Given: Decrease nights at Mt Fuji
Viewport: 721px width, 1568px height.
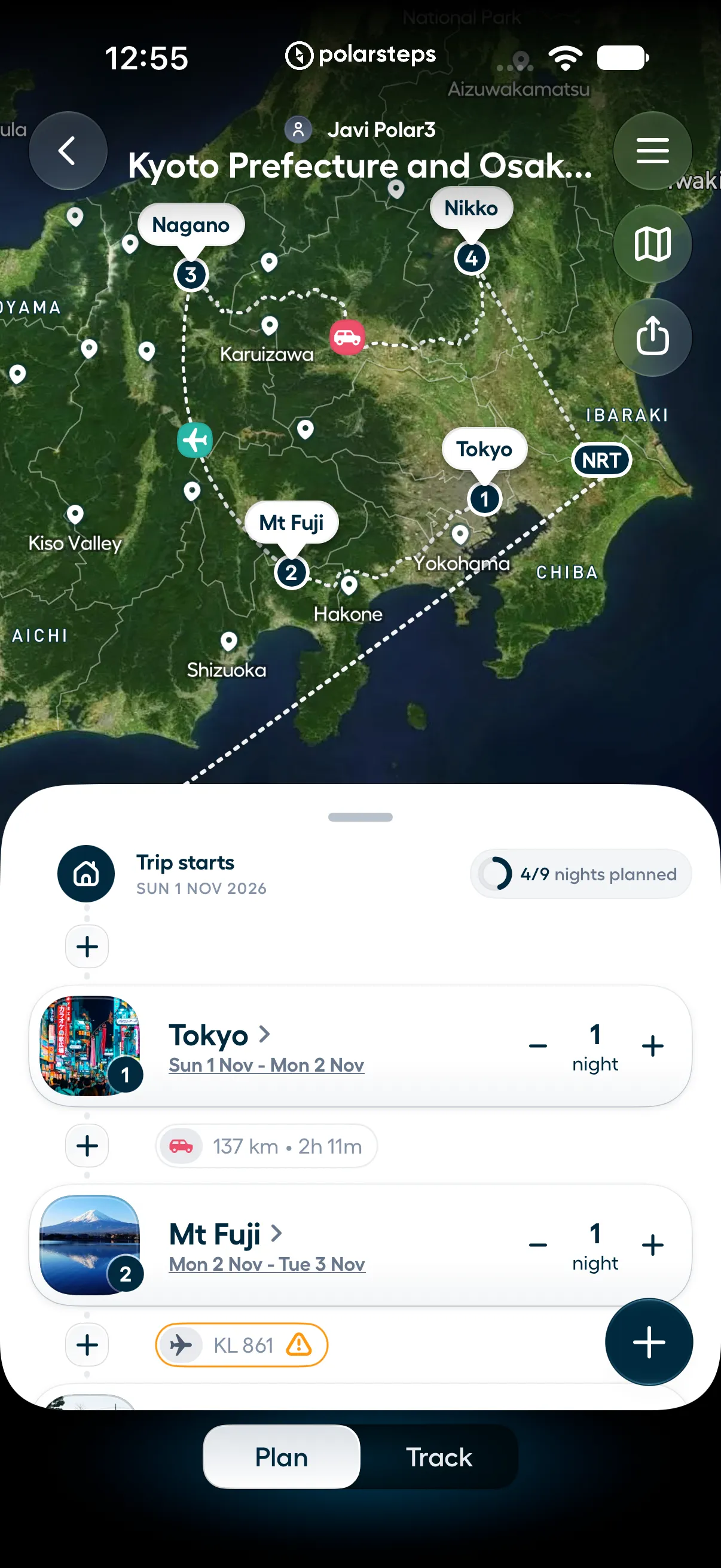Looking at the screenshot, I should tap(538, 1244).
